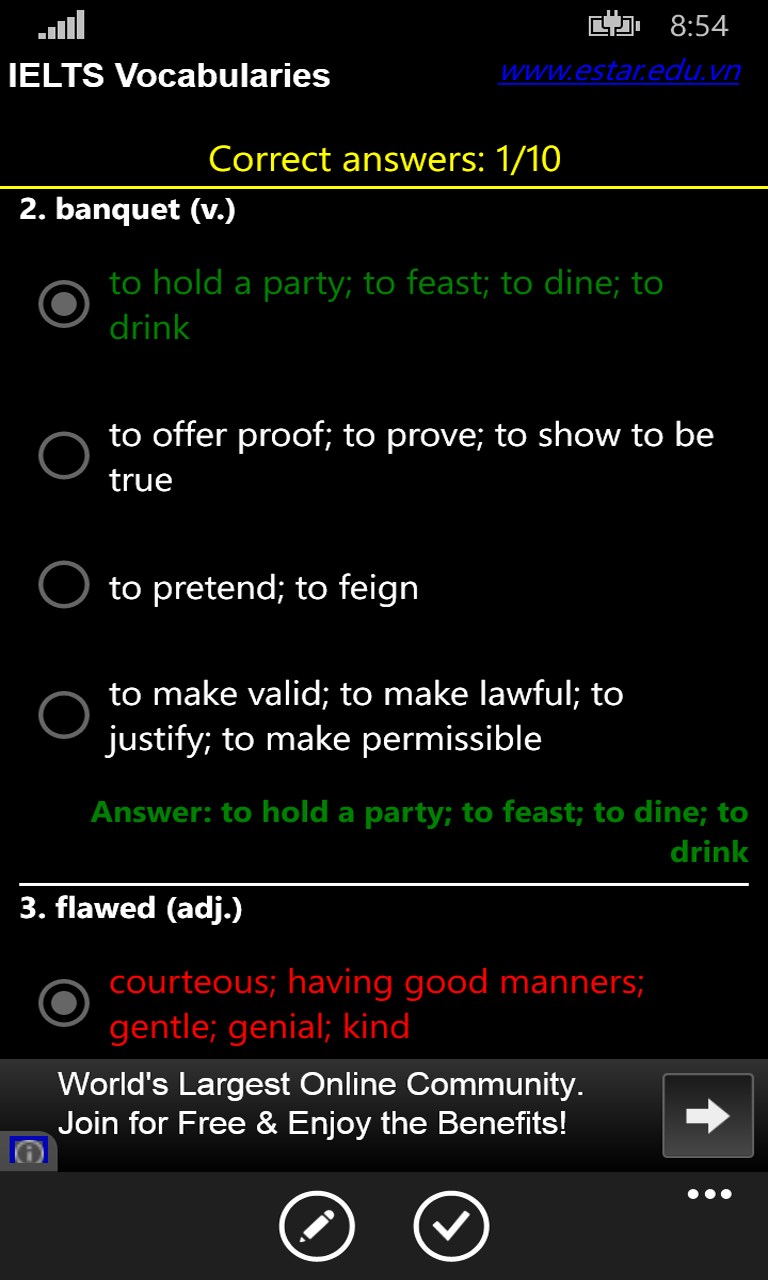This screenshot has height=1280, width=768.
Task: Tap the ad banner arrow button
Action: point(708,1115)
